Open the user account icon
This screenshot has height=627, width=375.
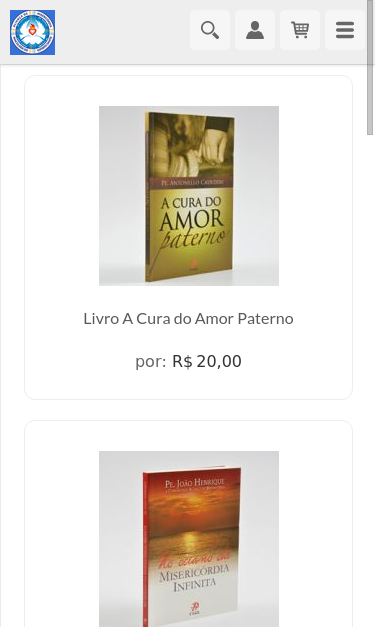255,30
